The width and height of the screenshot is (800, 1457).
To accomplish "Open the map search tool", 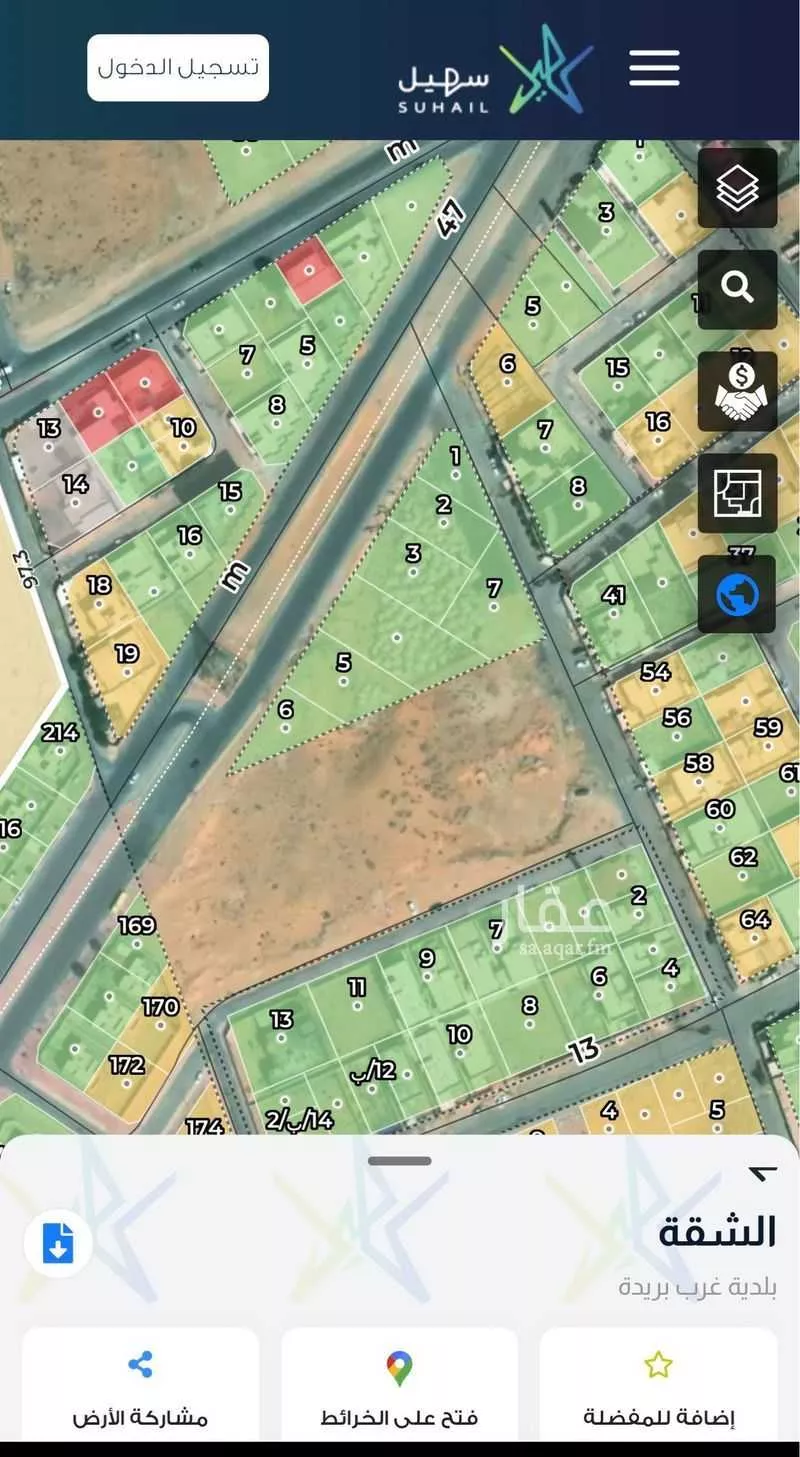I will click(737, 289).
